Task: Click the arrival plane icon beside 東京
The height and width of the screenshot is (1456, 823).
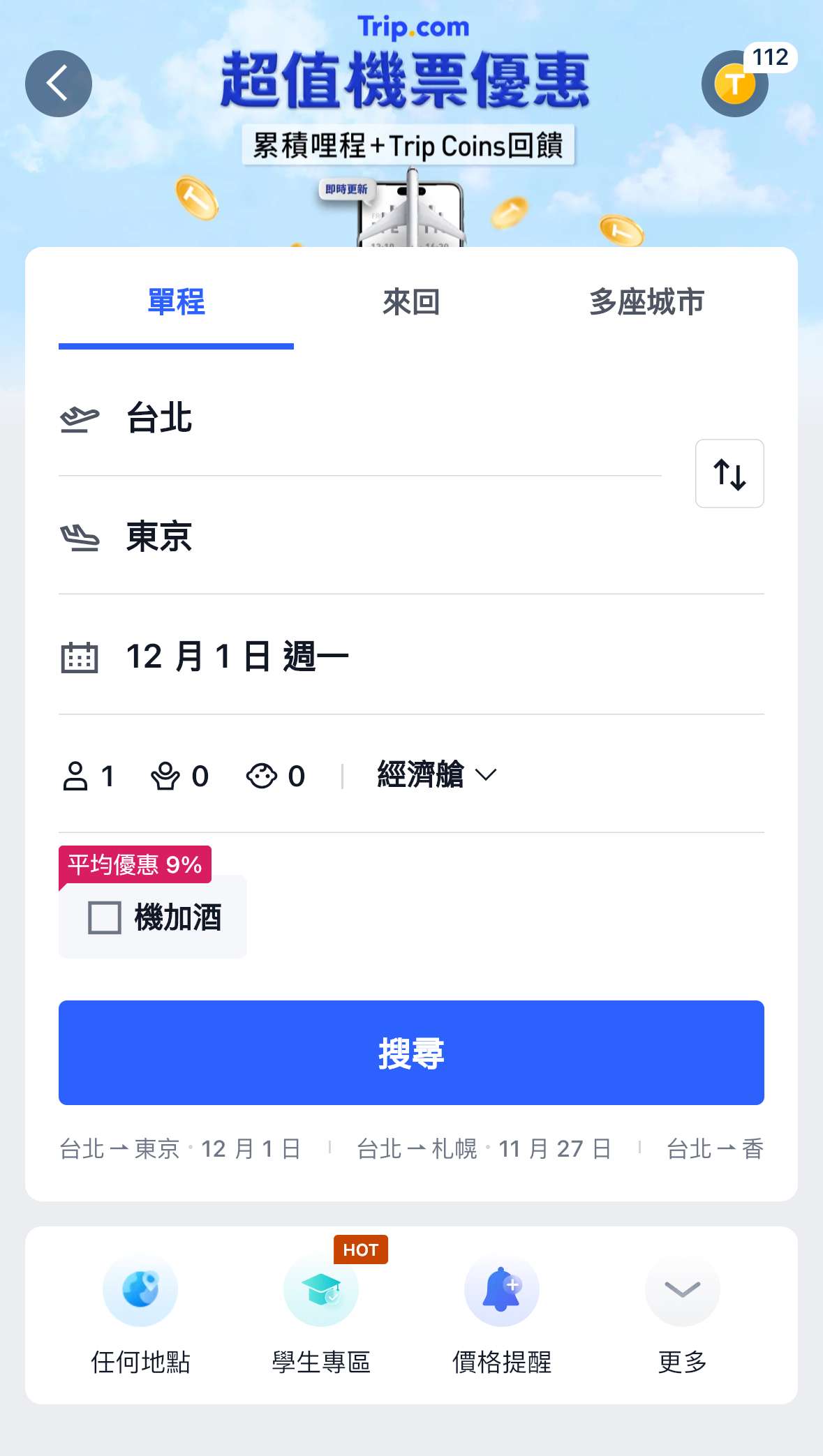Action: 82,537
